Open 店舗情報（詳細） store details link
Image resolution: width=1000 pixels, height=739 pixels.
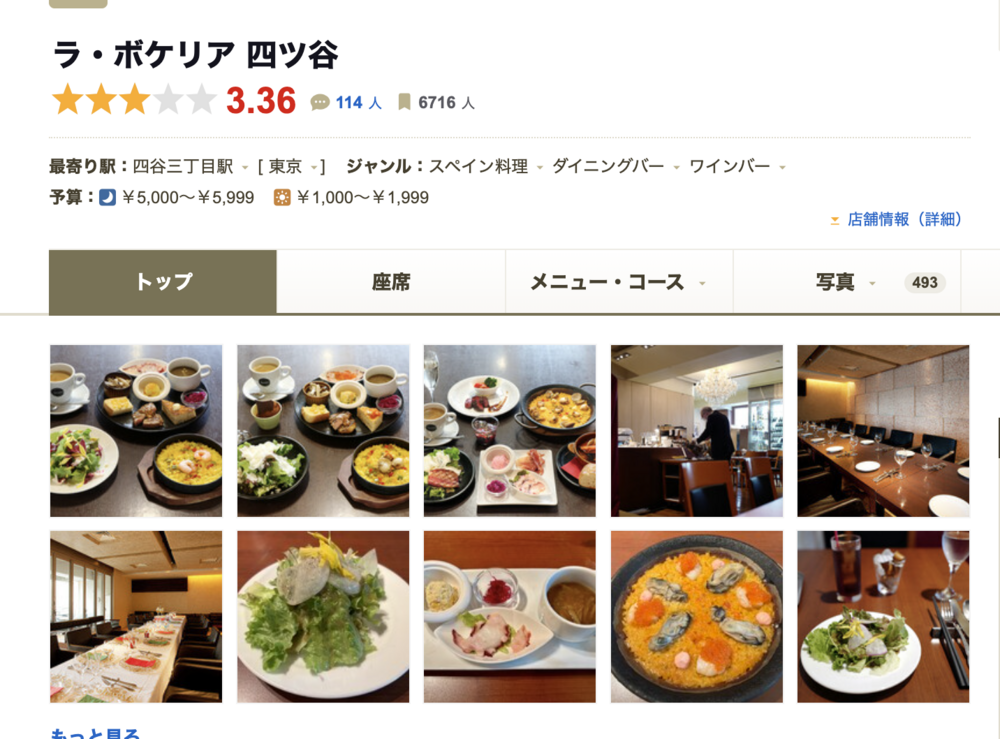click(x=903, y=220)
